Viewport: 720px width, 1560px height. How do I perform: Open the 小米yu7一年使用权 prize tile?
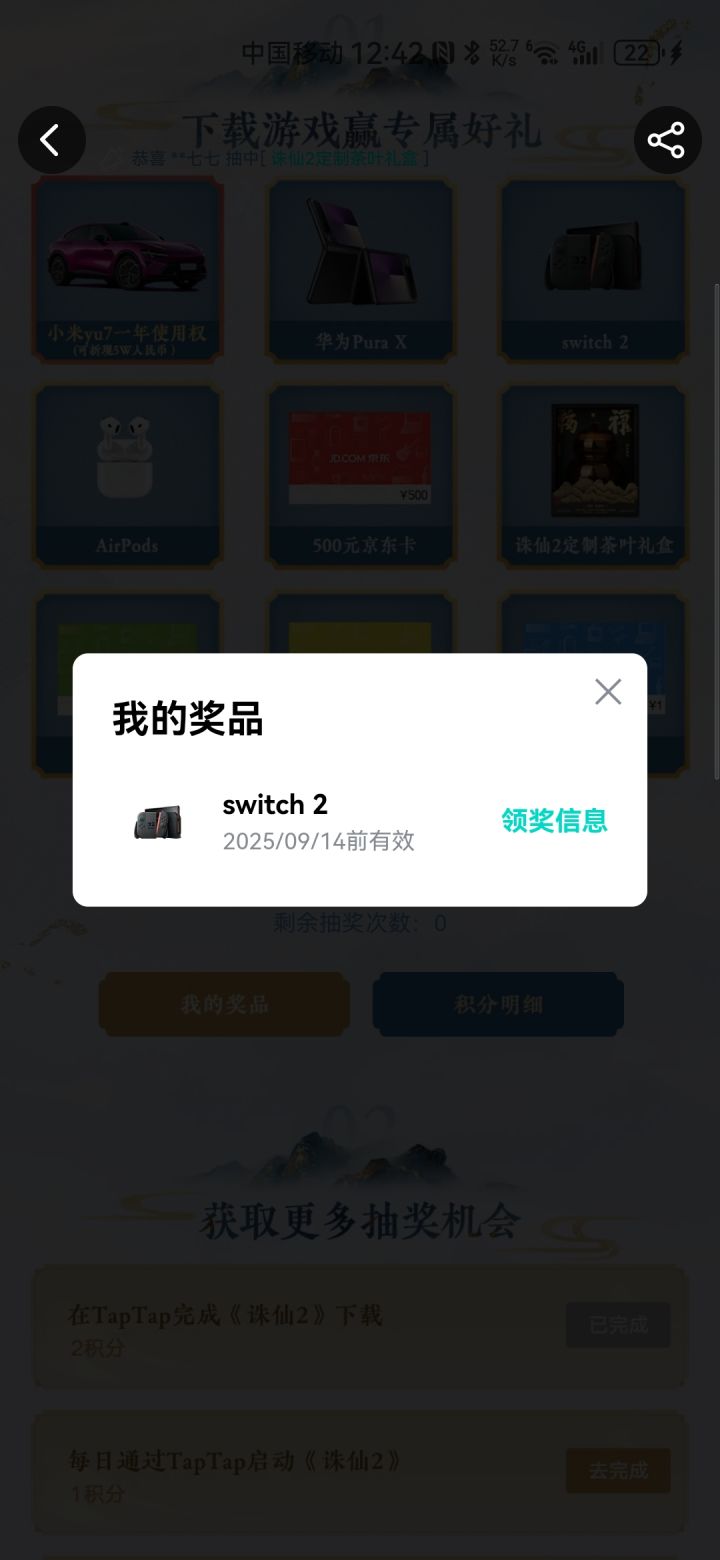(127, 270)
